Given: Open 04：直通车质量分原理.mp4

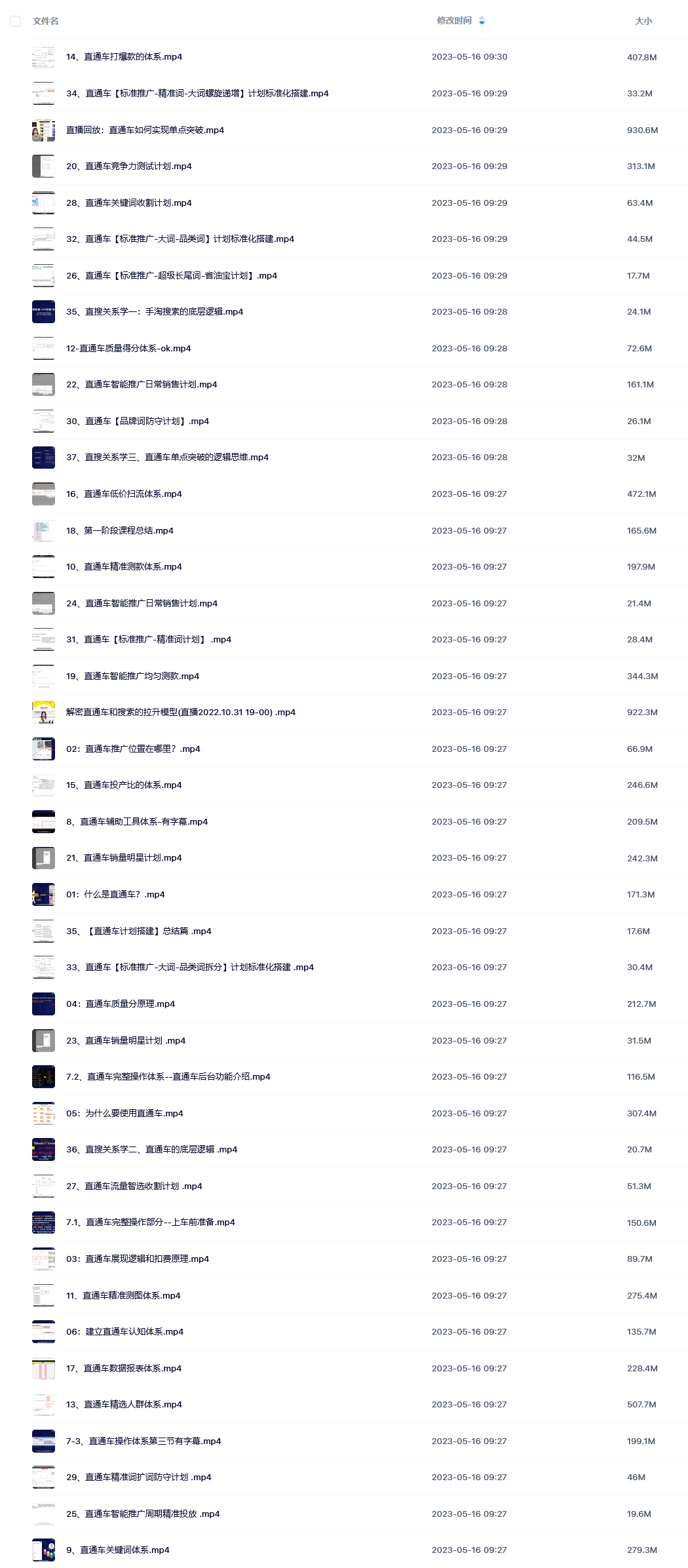Looking at the screenshot, I should point(121,1004).
